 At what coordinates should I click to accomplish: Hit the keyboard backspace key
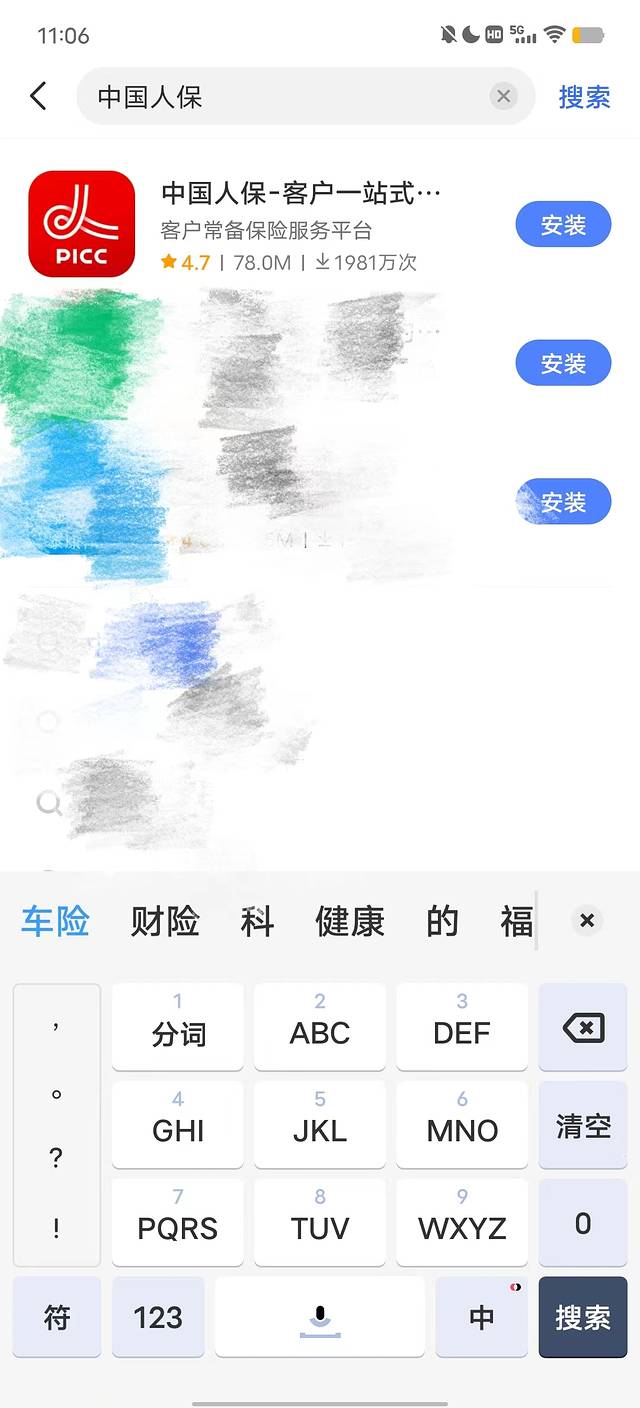583,1028
